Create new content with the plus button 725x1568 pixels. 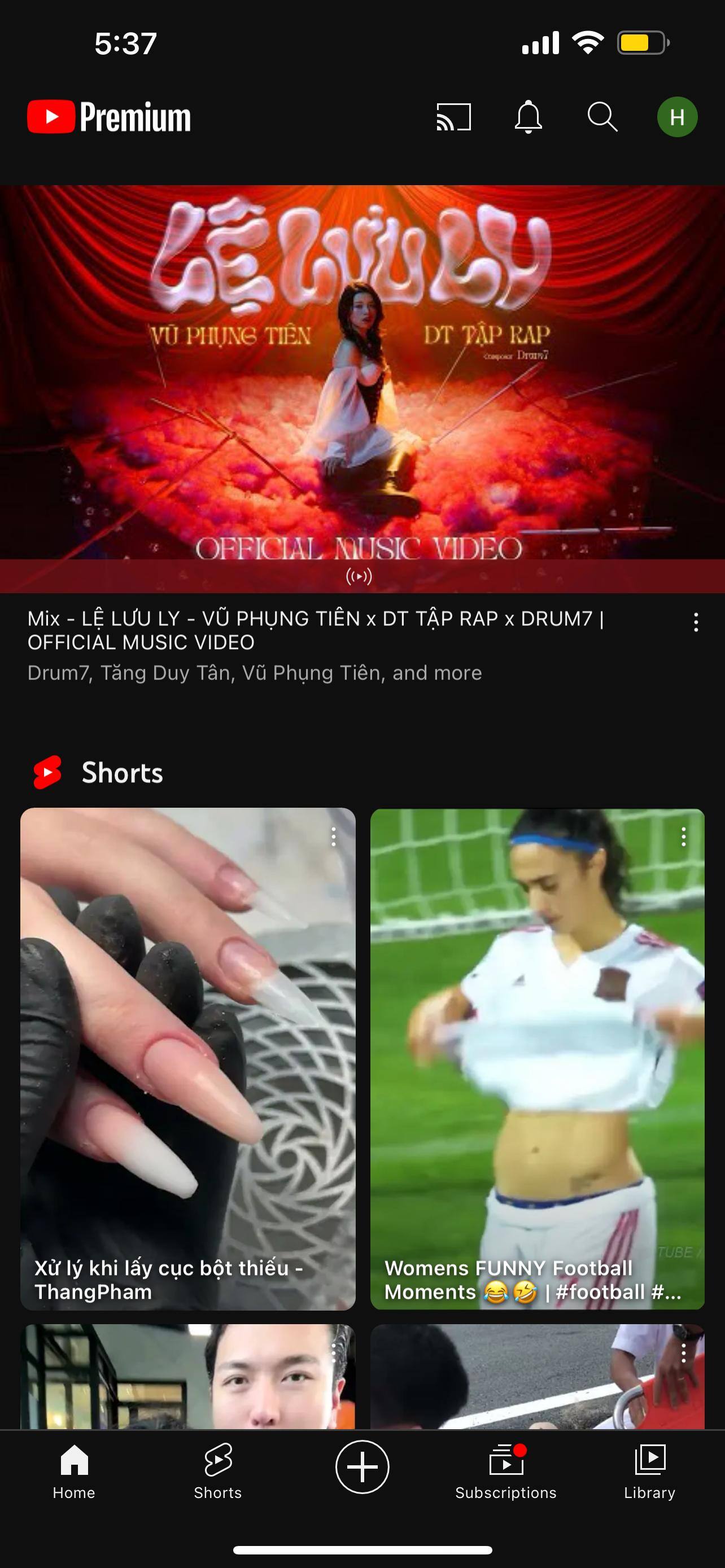point(362,1467)
